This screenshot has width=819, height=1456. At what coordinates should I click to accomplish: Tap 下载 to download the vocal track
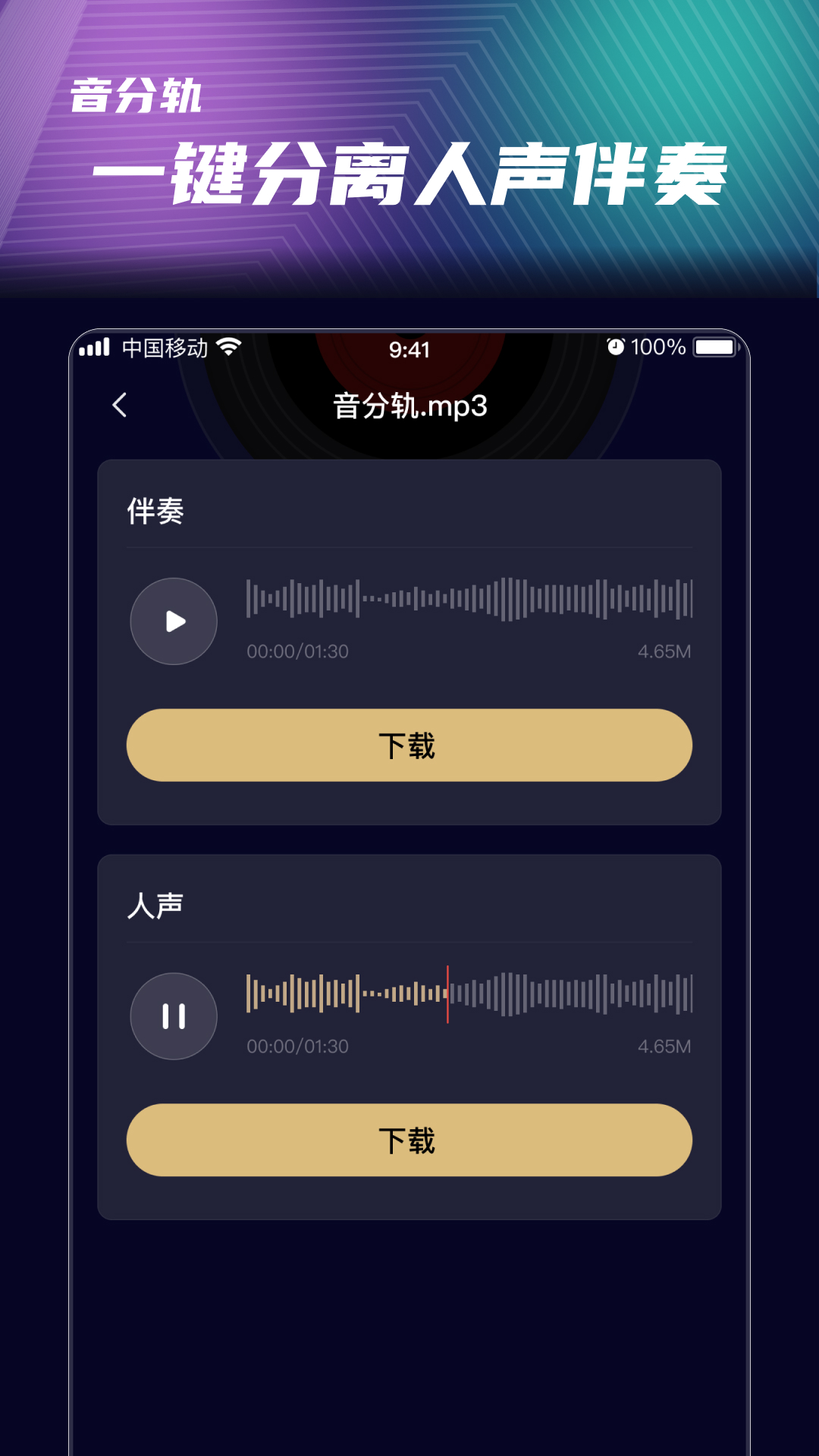coord(409,1140)
